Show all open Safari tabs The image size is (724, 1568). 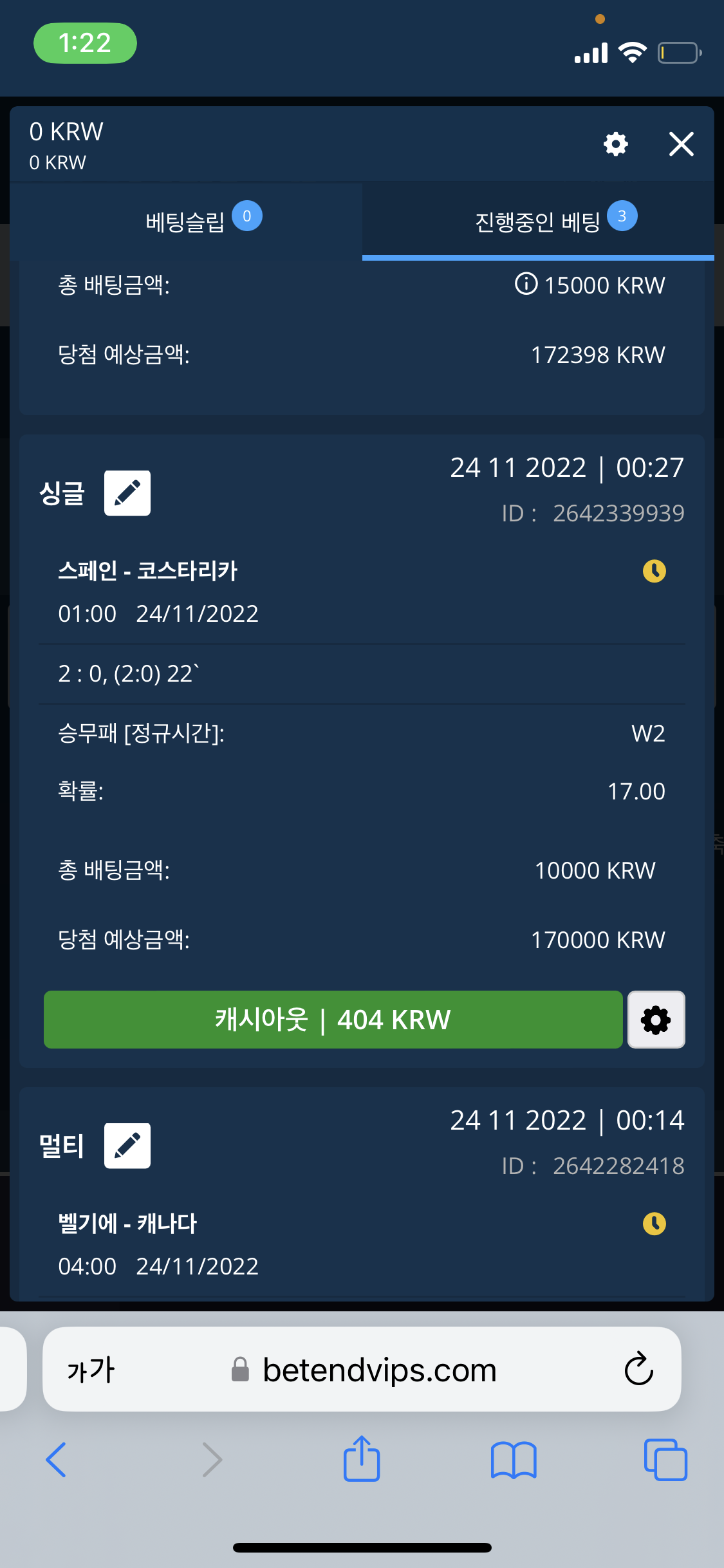click(x=665, y=1460)
